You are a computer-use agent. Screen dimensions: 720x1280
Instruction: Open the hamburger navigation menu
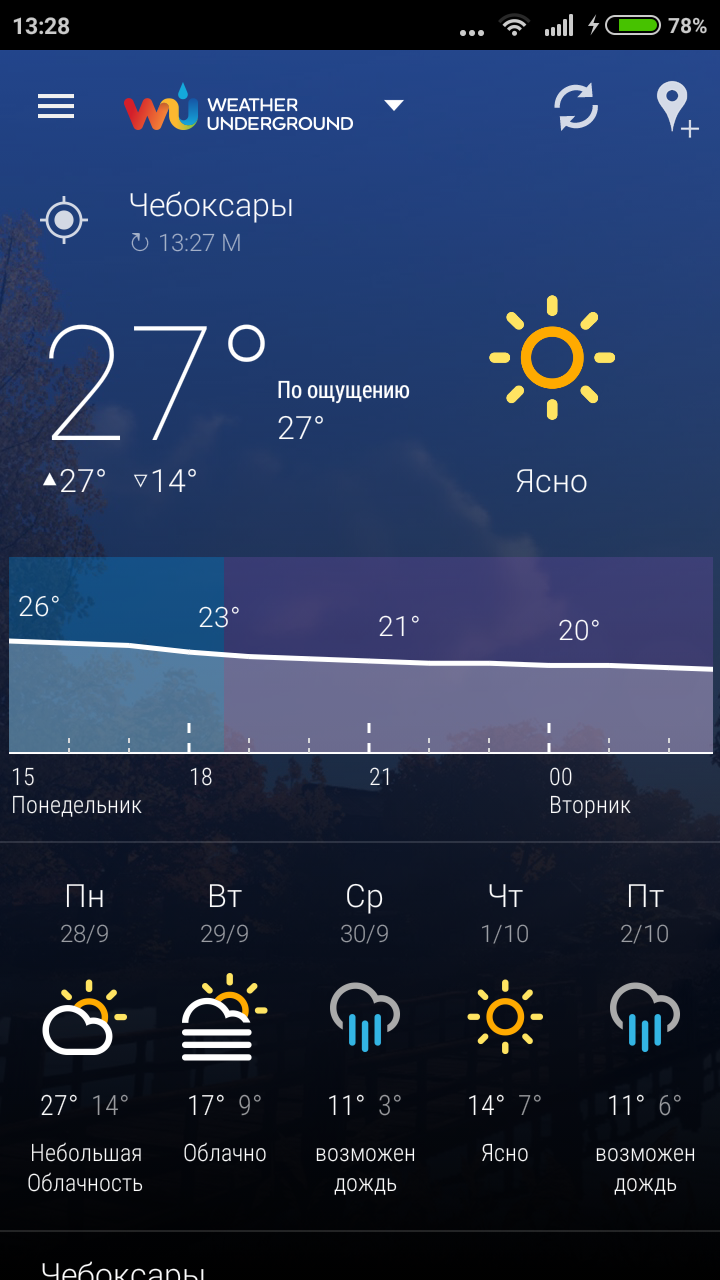(x=56, y=106)
